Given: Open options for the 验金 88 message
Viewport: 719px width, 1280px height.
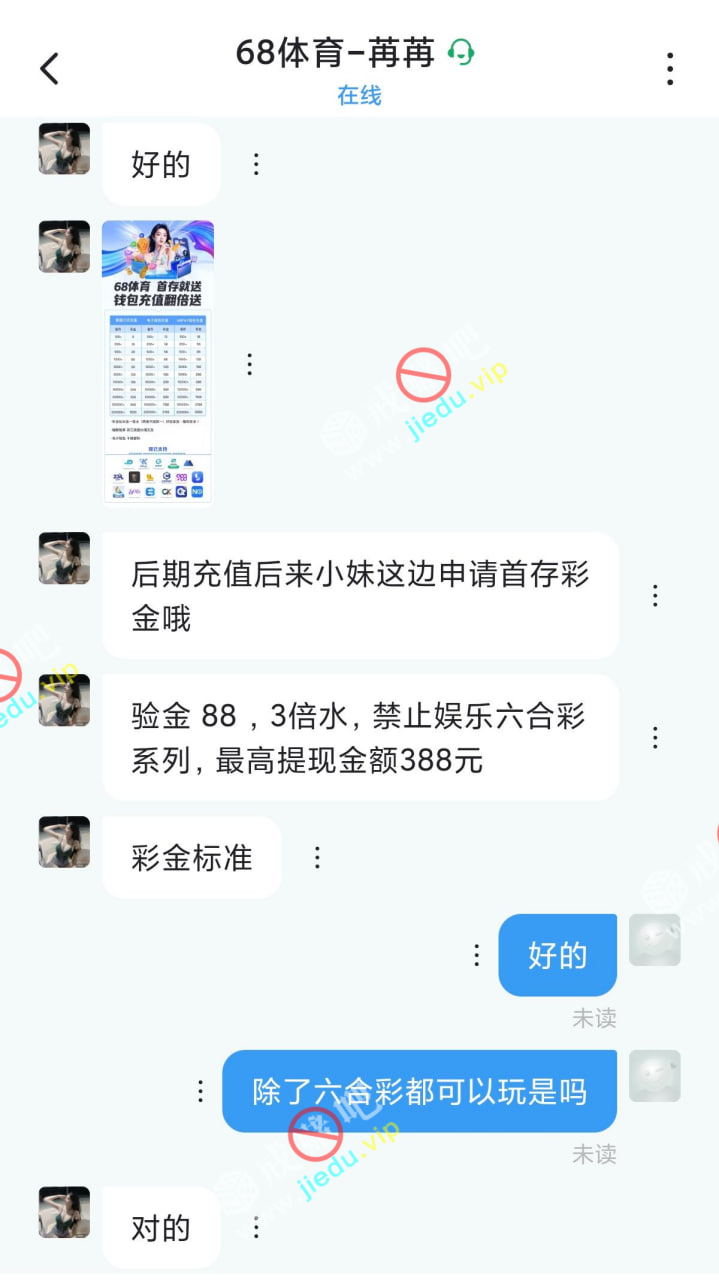Looking at the screenshot, I should (655, 738).
